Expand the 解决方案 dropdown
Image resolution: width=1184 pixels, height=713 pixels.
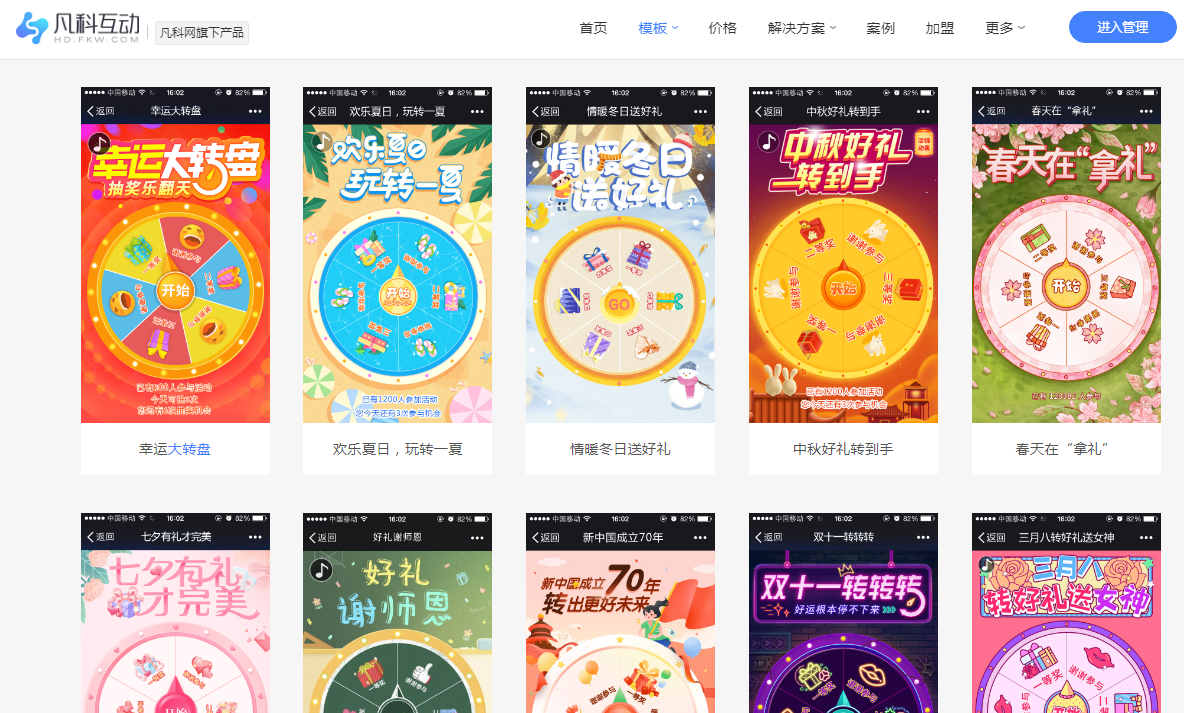pos(802,28)
